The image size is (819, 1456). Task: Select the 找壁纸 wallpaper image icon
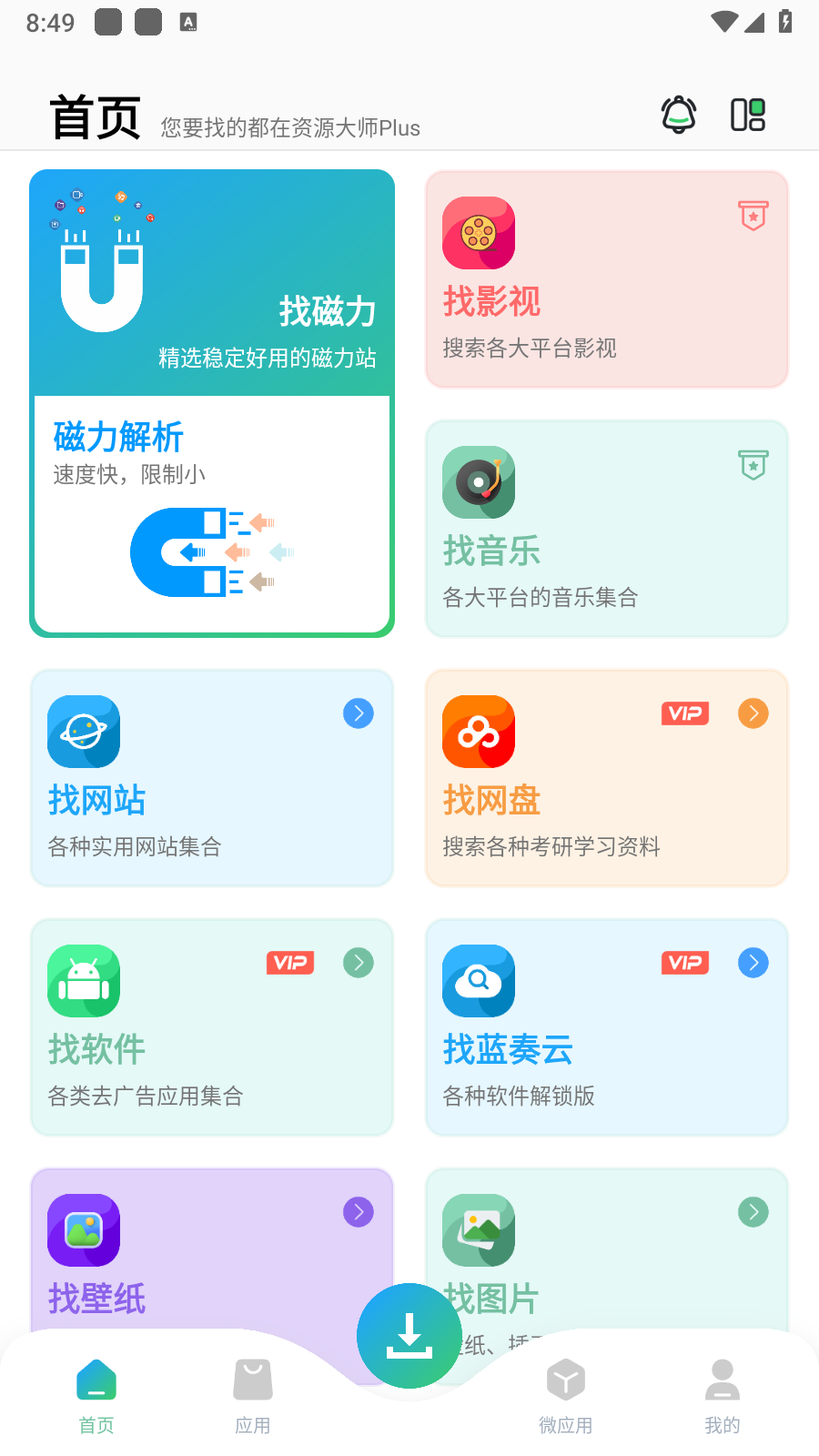click(83, 1230)
